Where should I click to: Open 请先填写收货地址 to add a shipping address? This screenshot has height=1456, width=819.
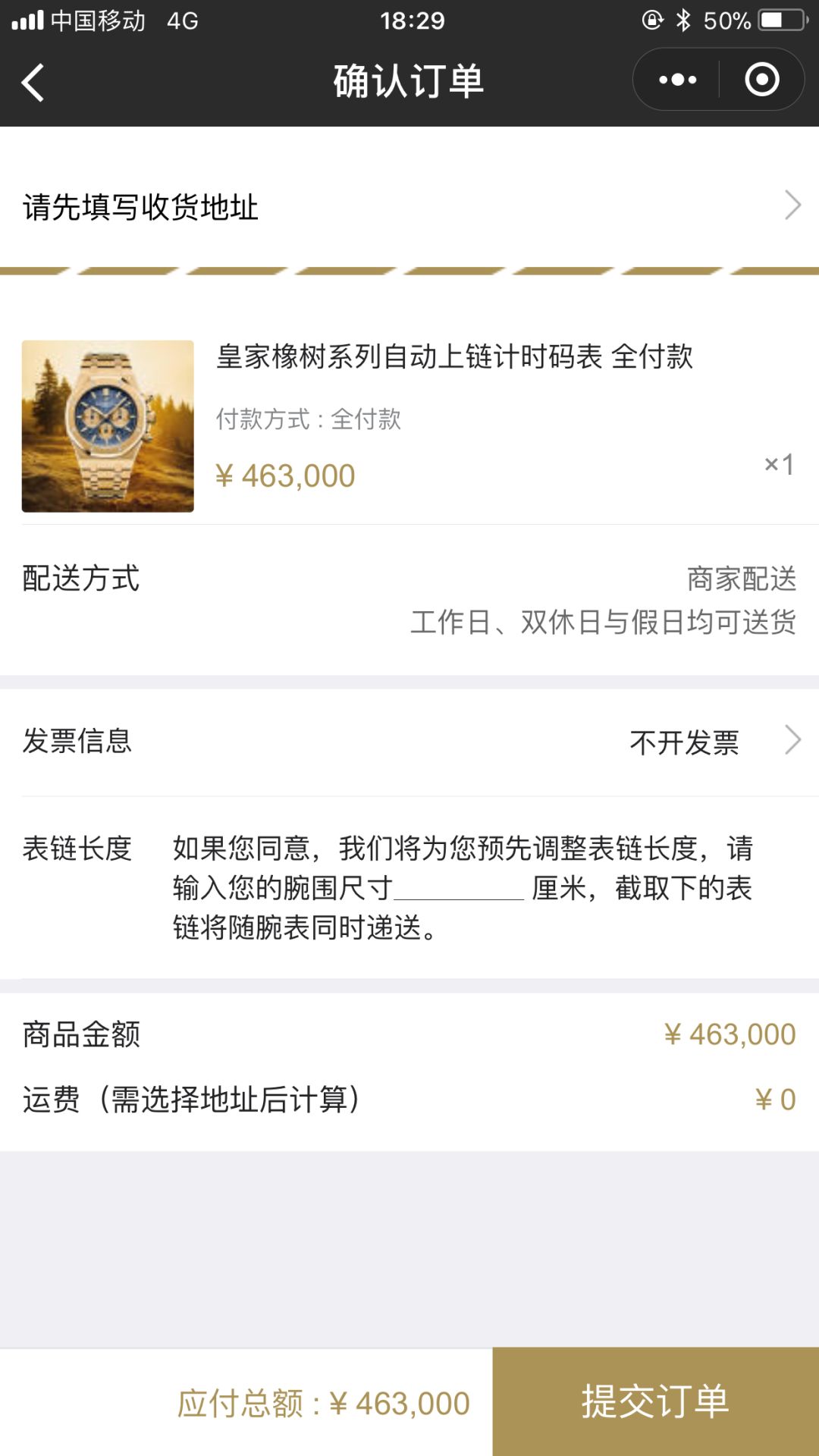409,206
